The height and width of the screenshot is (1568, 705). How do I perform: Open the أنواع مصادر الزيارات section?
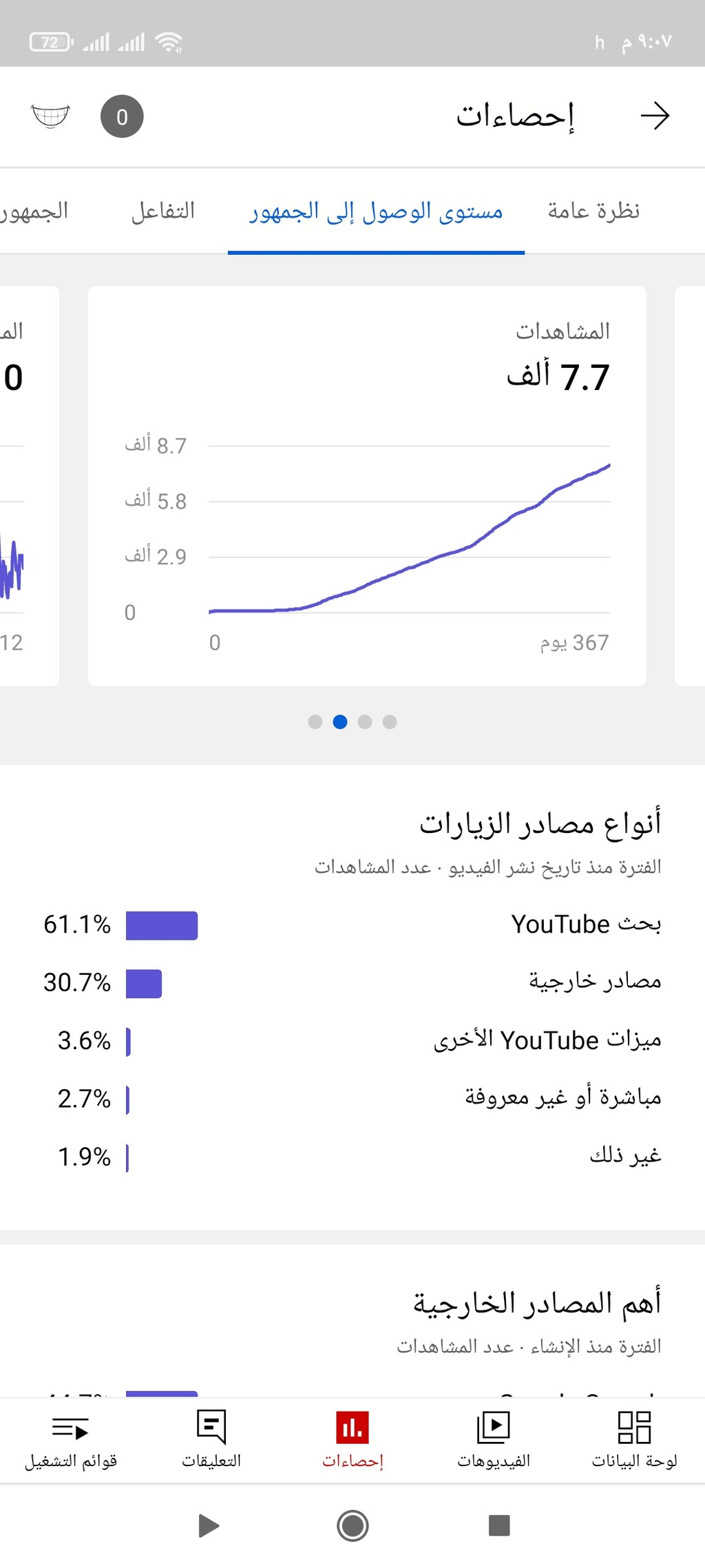click(540, 823)
